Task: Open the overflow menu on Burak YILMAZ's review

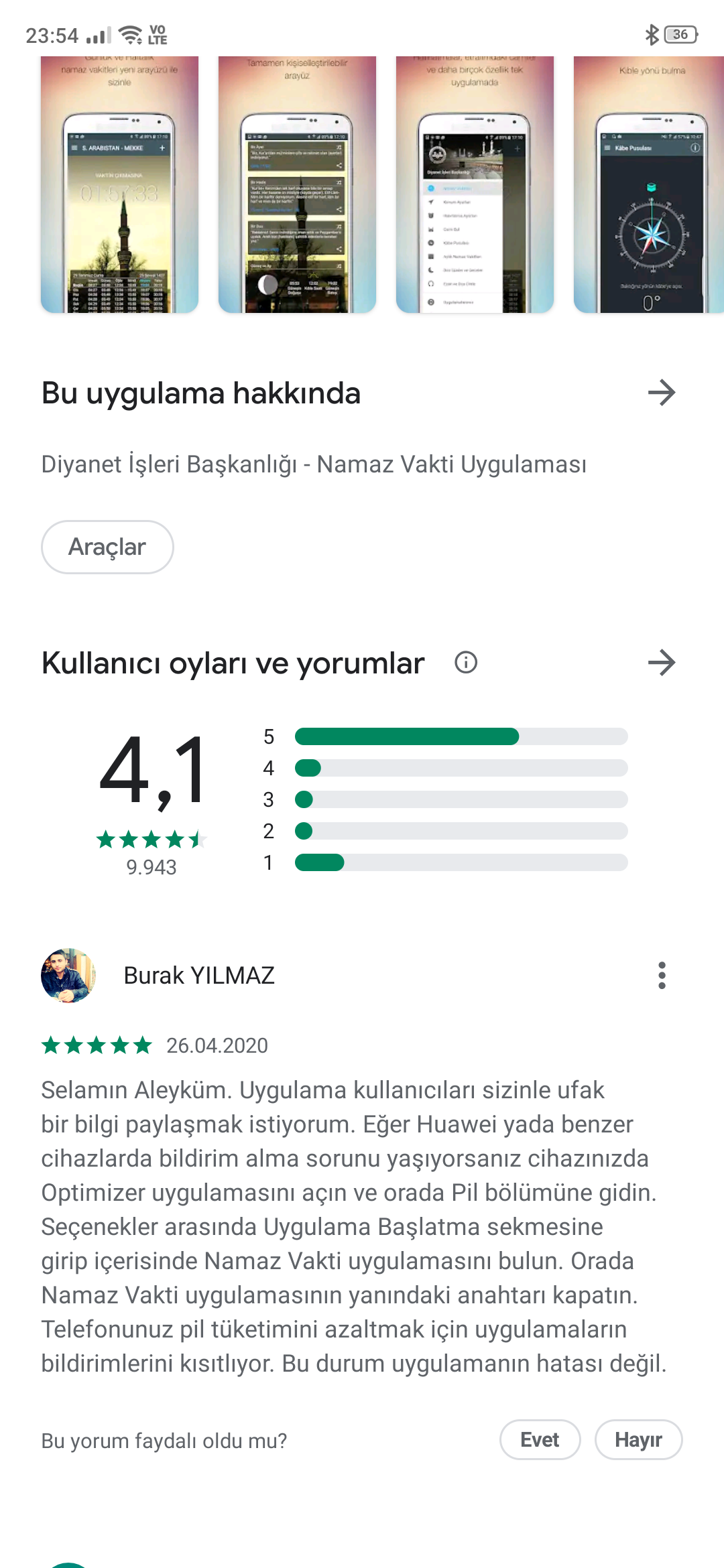Action: click(x=662, y=976)
